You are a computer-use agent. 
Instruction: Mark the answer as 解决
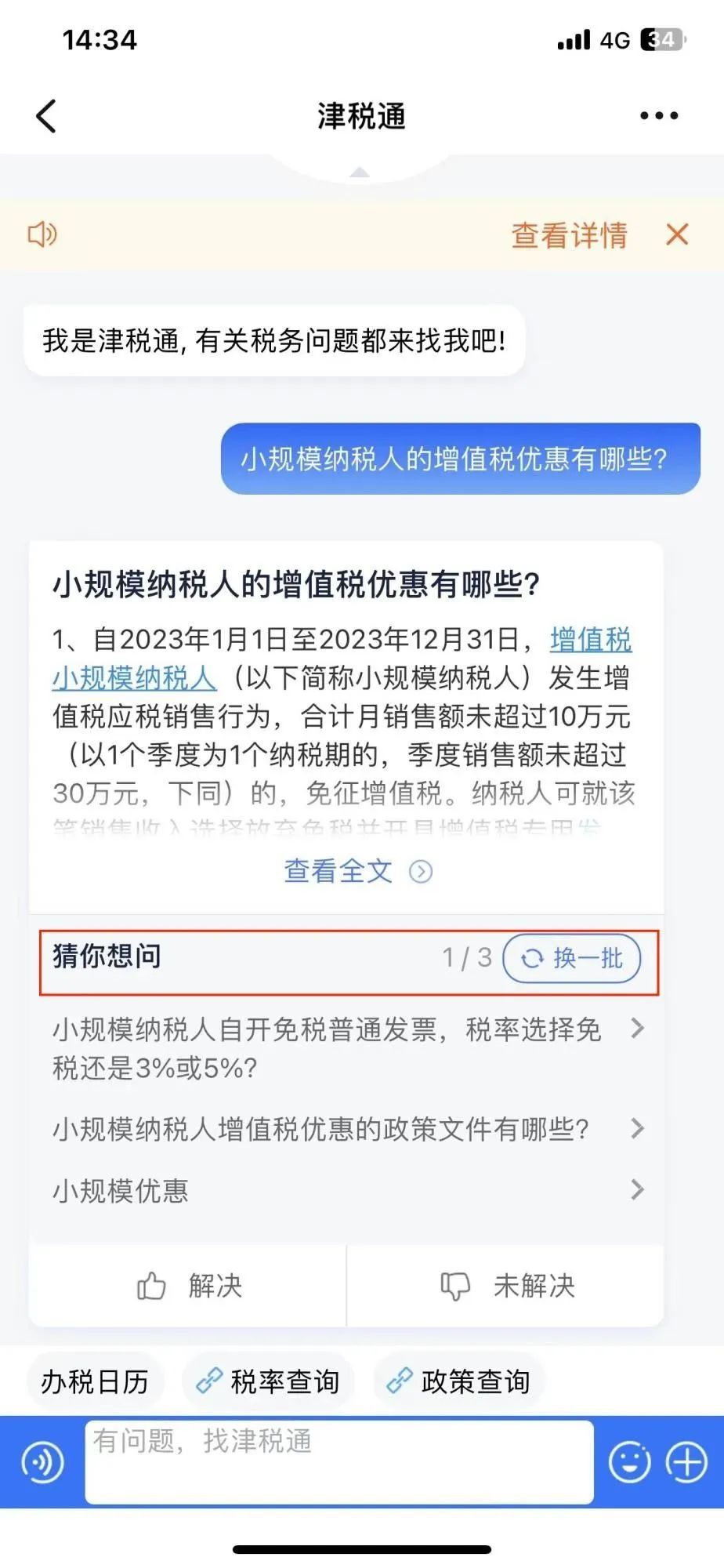188,1286
